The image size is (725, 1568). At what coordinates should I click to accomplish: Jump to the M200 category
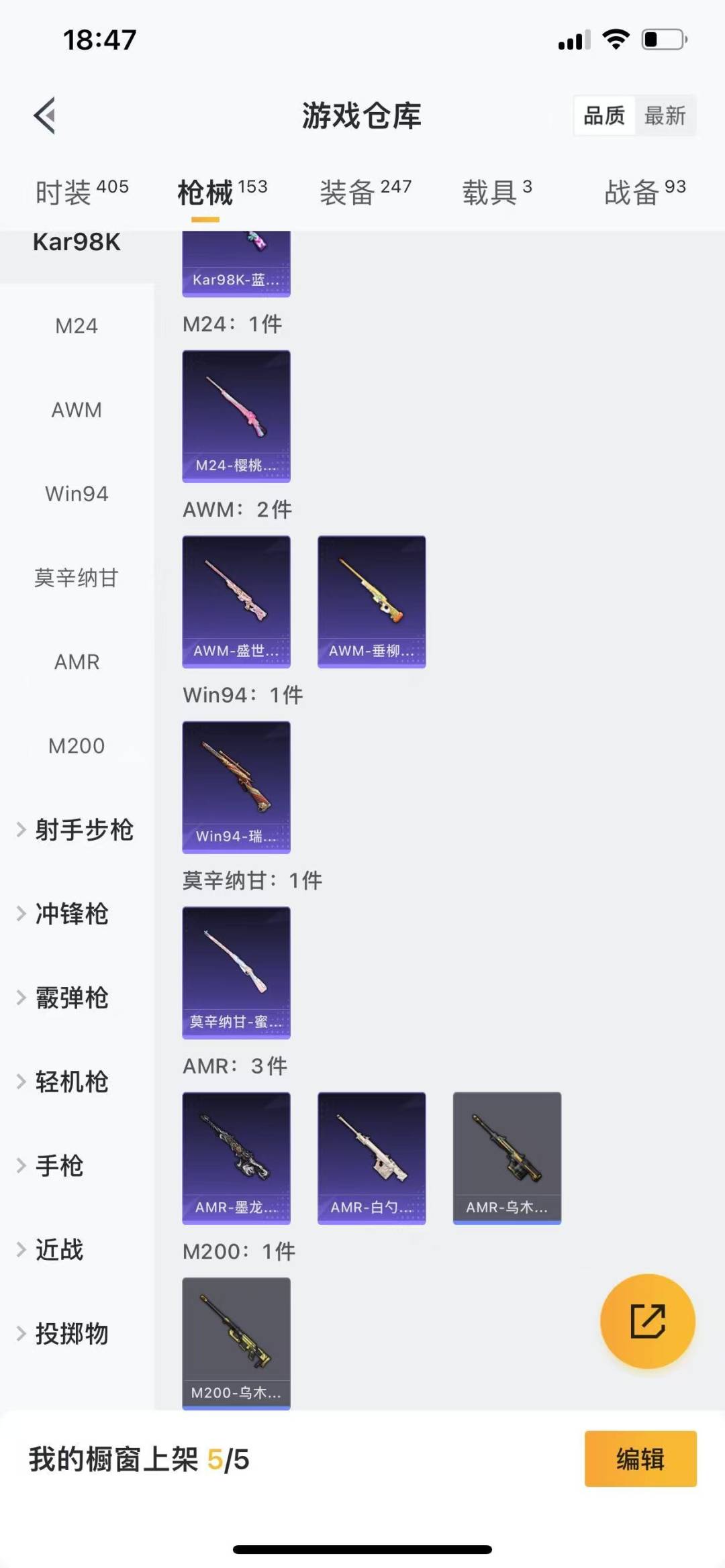77,746
